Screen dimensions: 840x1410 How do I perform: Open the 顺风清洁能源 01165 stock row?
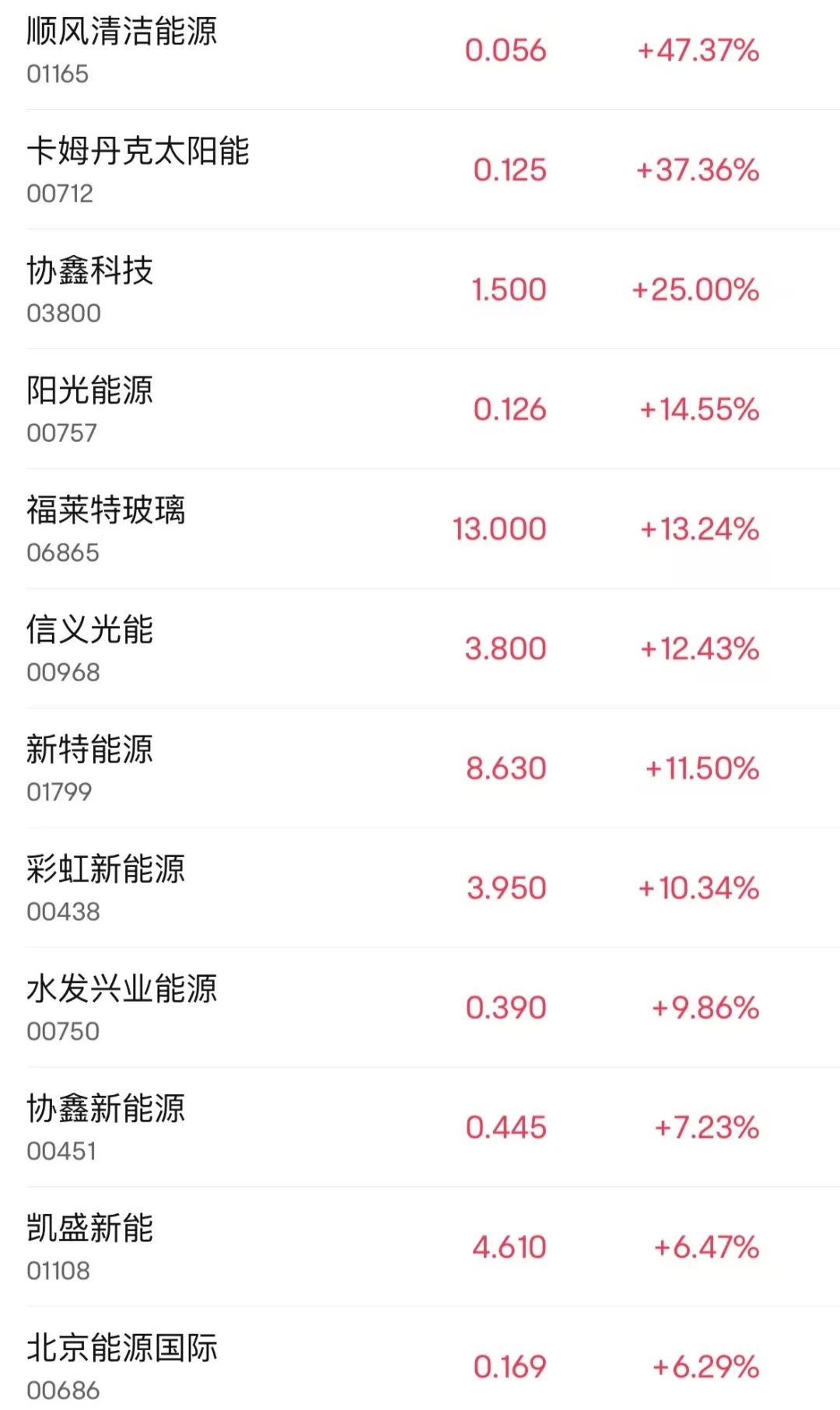(x=420, y=51)
